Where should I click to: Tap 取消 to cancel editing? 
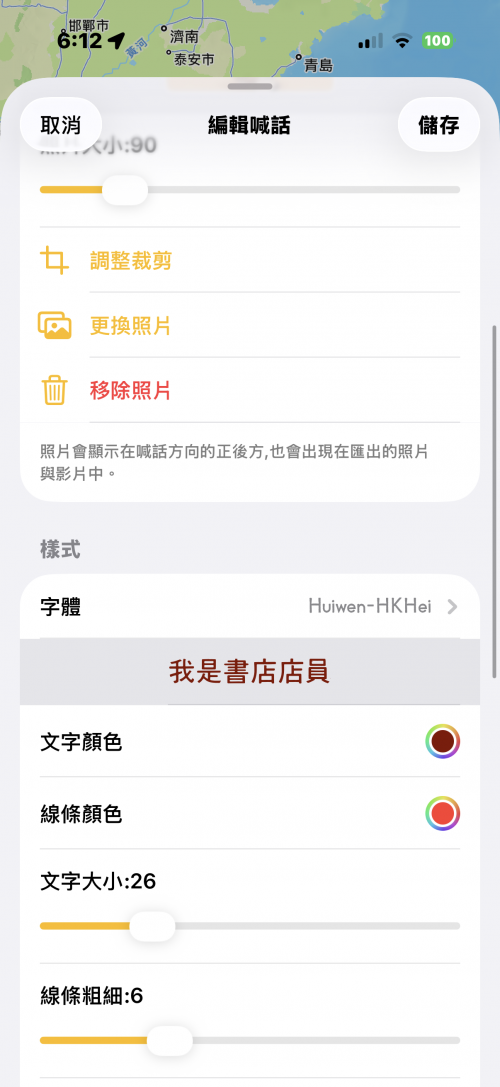click(x=61, y=125)
